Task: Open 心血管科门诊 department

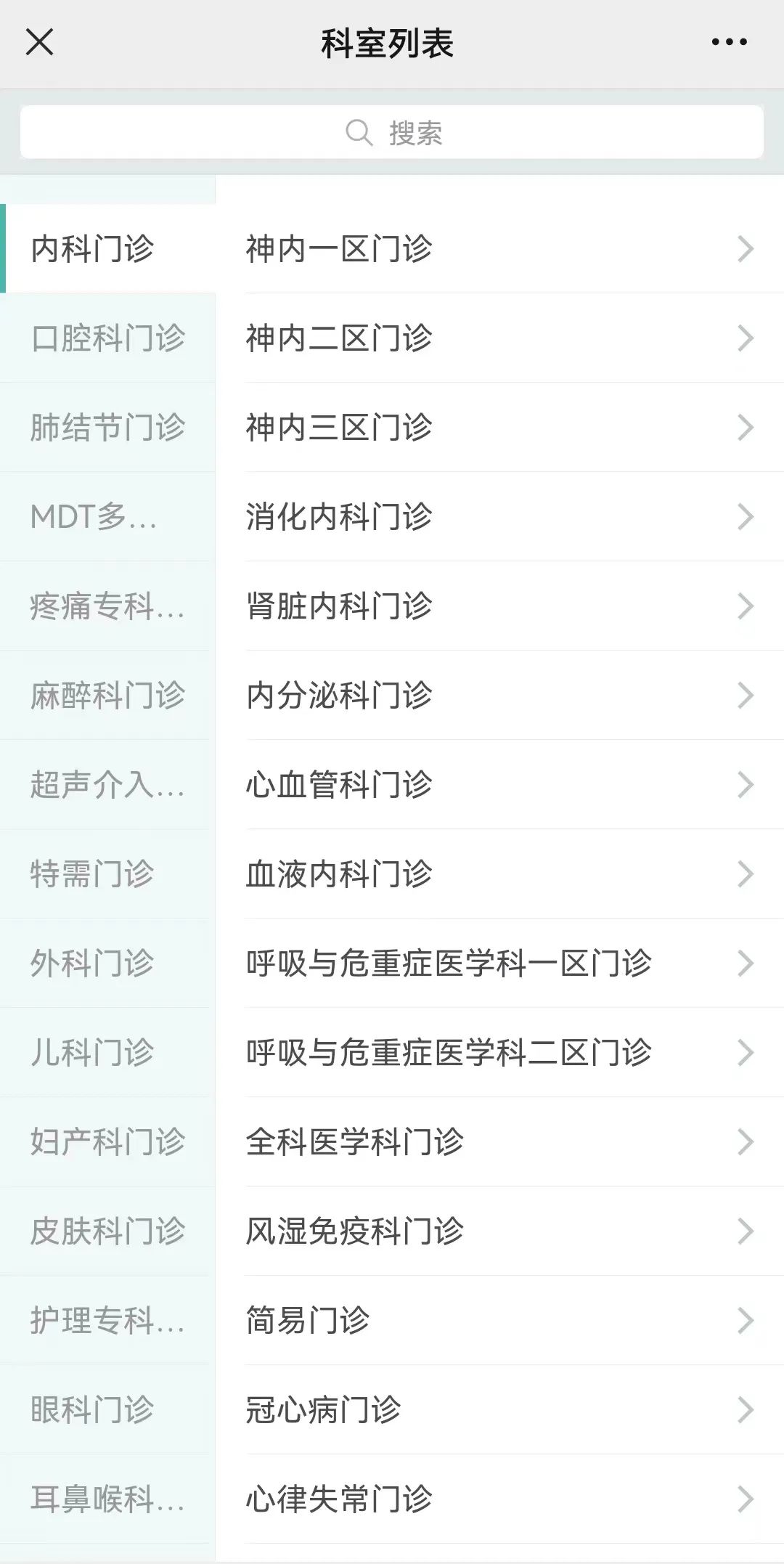Action: tap(499, 784)
